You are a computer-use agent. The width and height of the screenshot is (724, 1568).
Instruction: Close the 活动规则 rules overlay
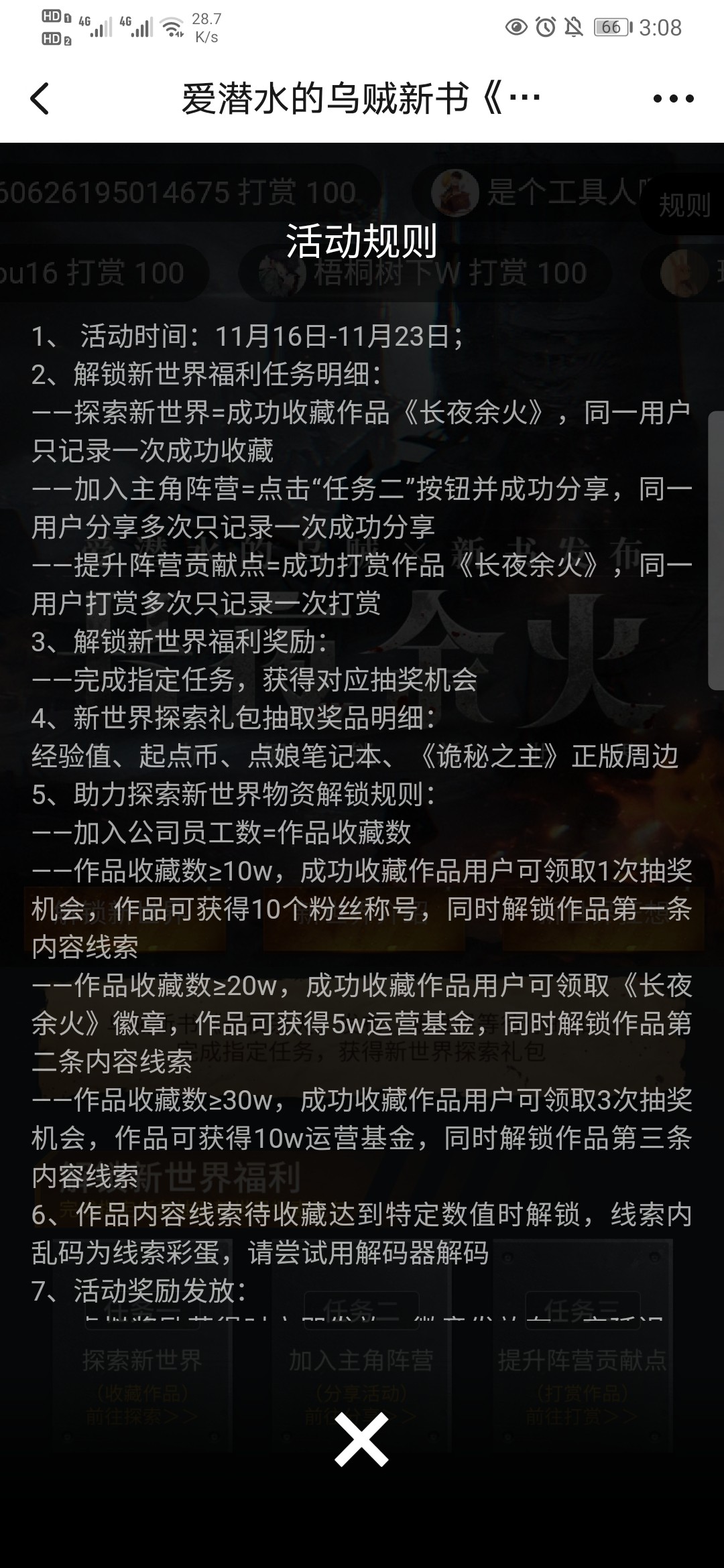362,1439
